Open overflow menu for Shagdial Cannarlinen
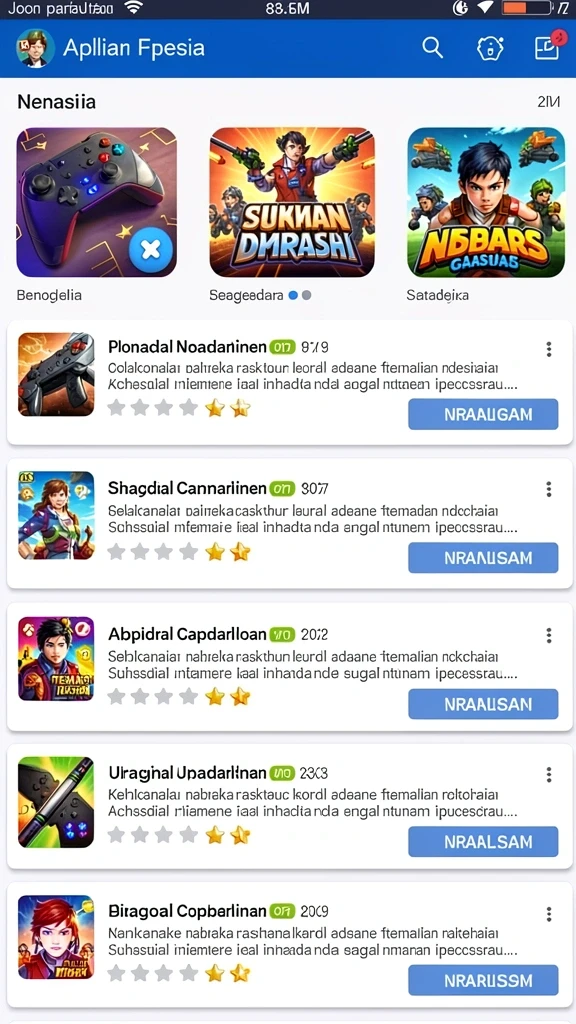The width and height of the screenshot is (576, 1024). [549, 489]
